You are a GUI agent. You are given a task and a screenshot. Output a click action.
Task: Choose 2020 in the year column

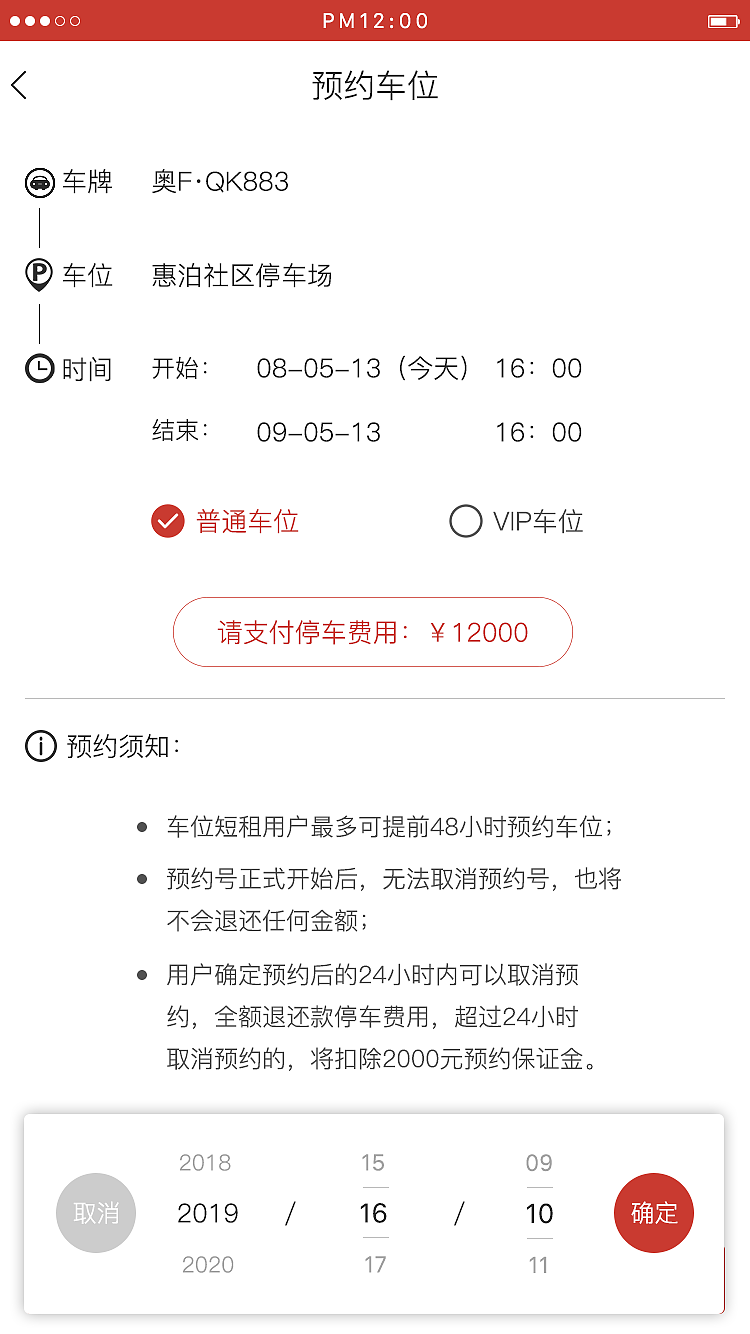pos(207,1264)
